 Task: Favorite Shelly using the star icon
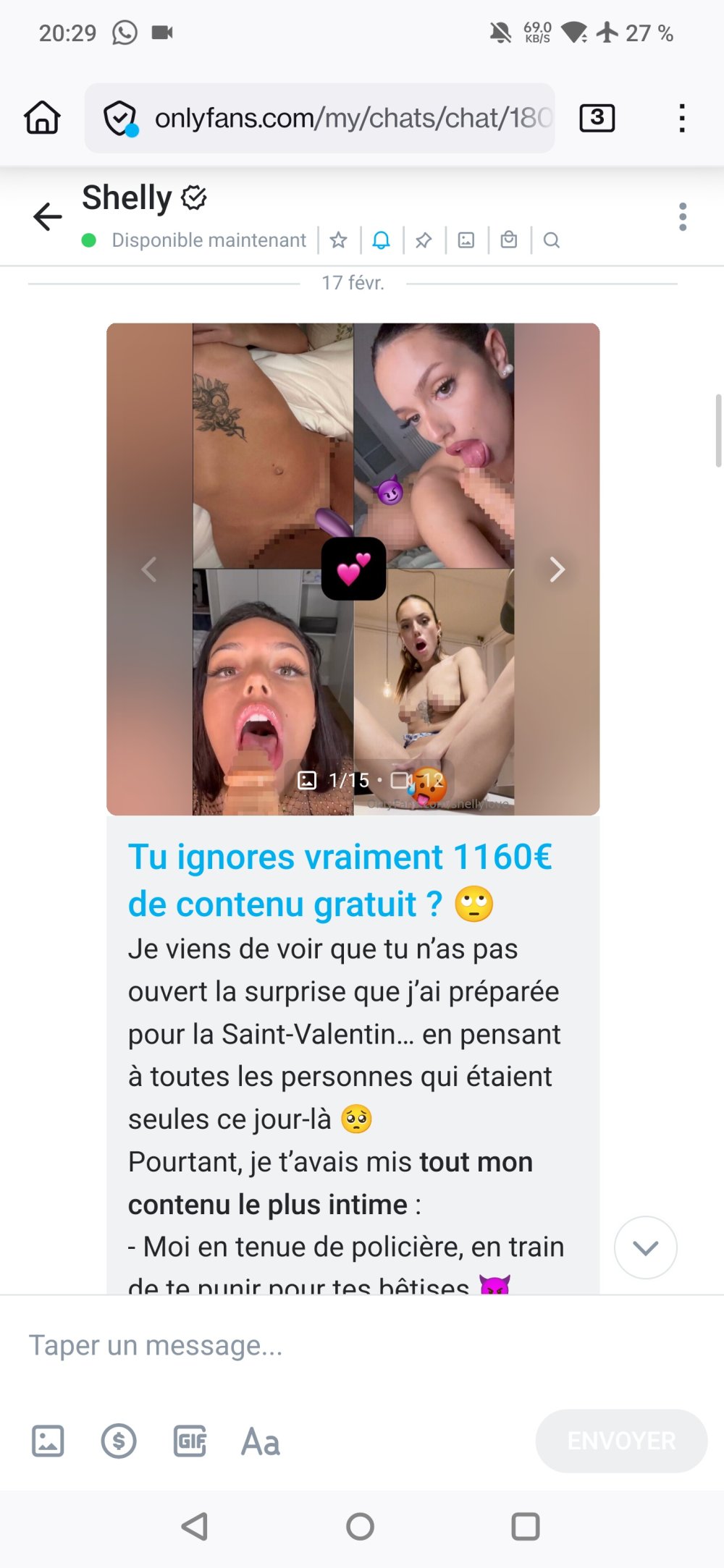pos(338,240)
